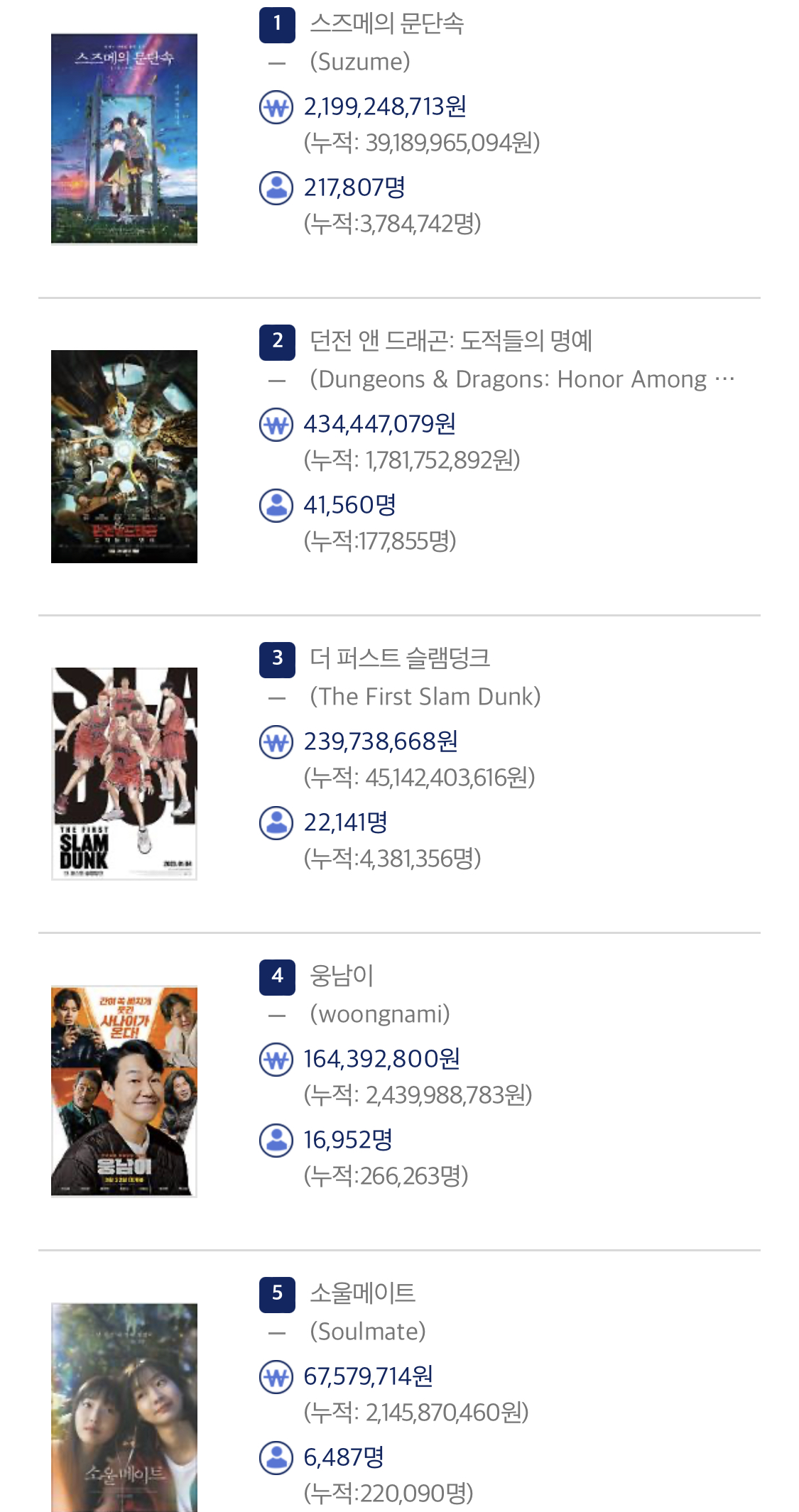
Task: Click the audience icon for Dungeons & Dragons
Action: 278,504
